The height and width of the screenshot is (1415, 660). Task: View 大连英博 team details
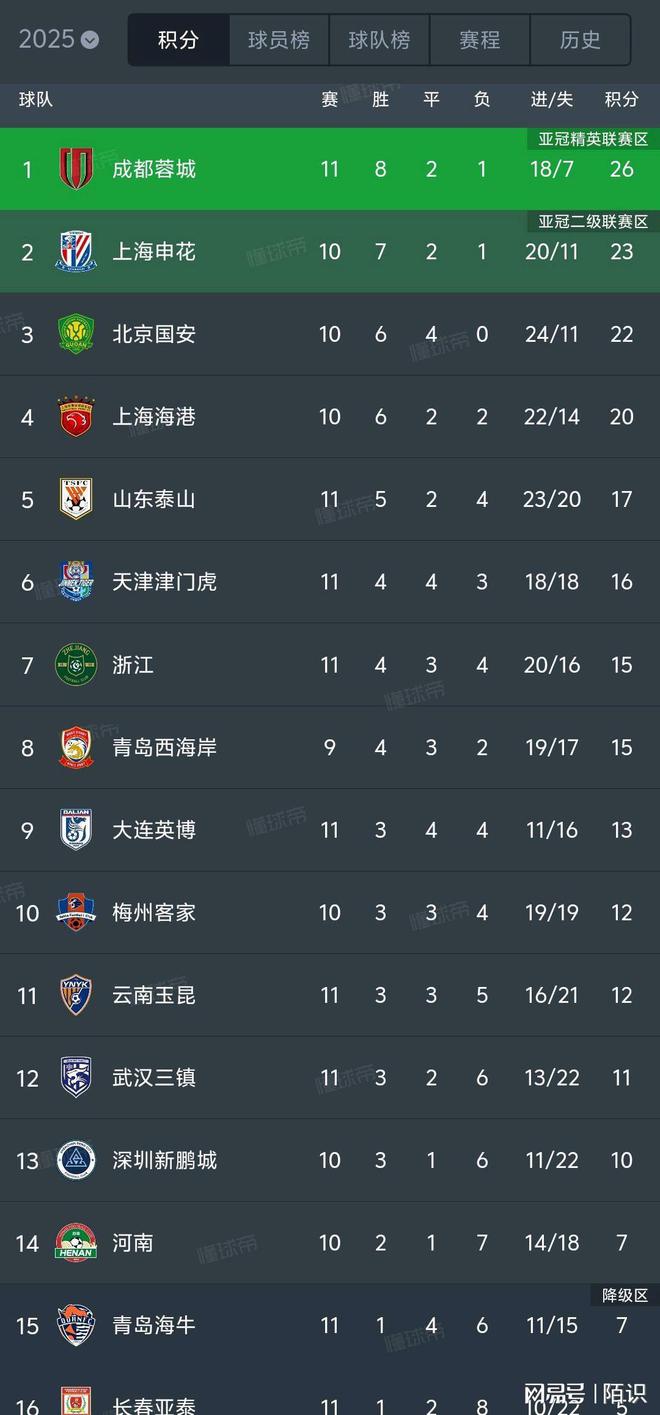[x=330, y=830]
